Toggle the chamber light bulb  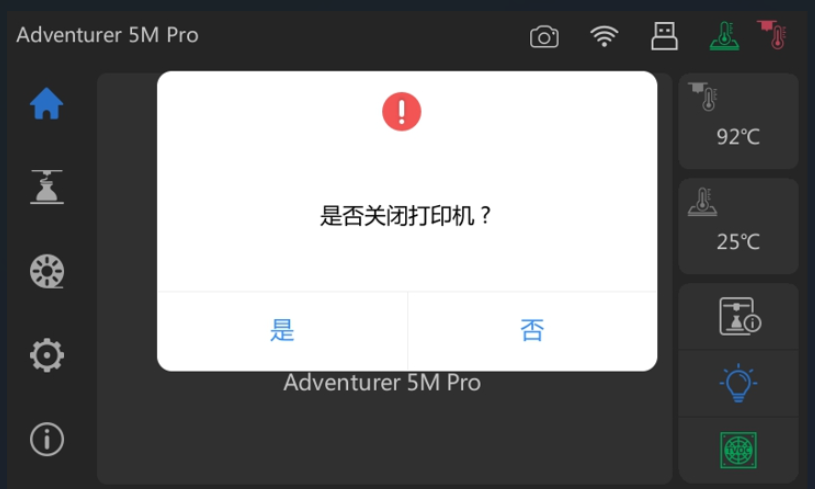[738, 383]
